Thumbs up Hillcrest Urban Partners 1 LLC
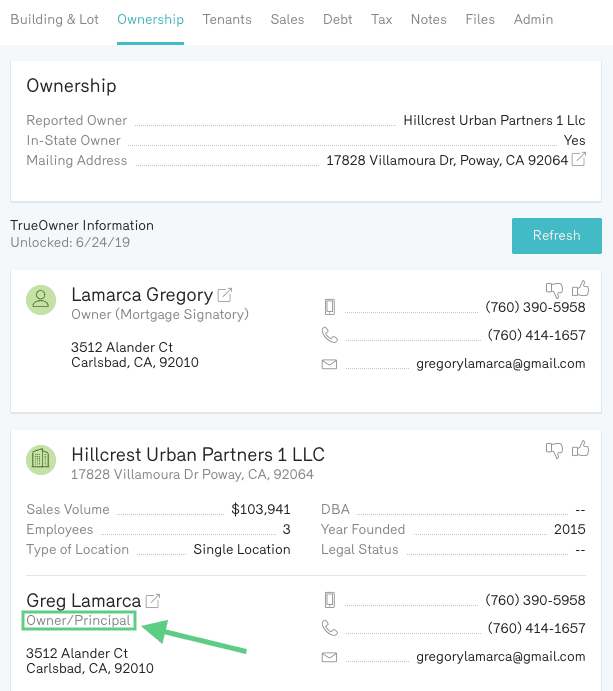The image size is (613, 691). (x=580, y=449)
